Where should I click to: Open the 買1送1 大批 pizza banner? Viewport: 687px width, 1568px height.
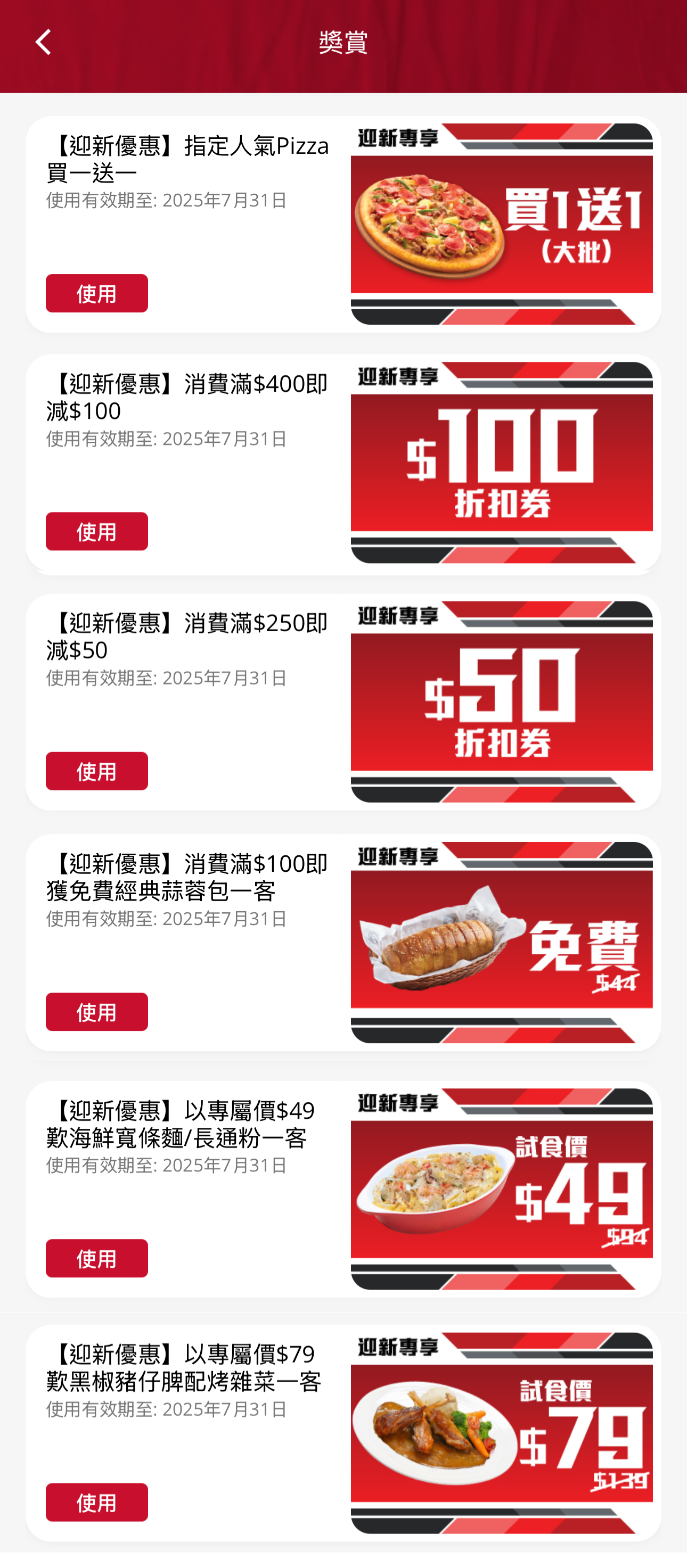(501, 224)
